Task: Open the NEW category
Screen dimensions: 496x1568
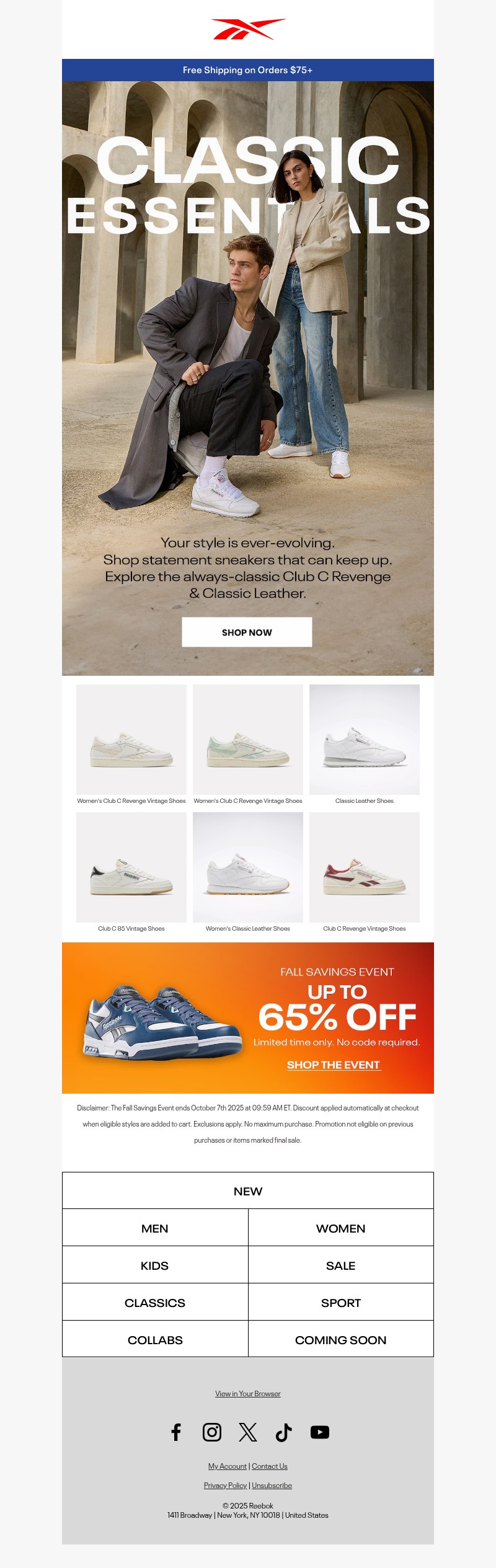Action: tap(247, 1191)
